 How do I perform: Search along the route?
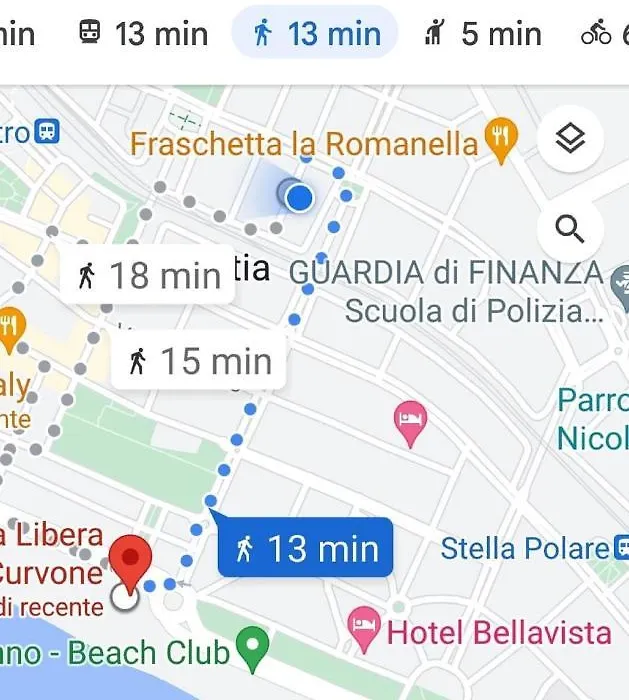(x=570, y=230)
